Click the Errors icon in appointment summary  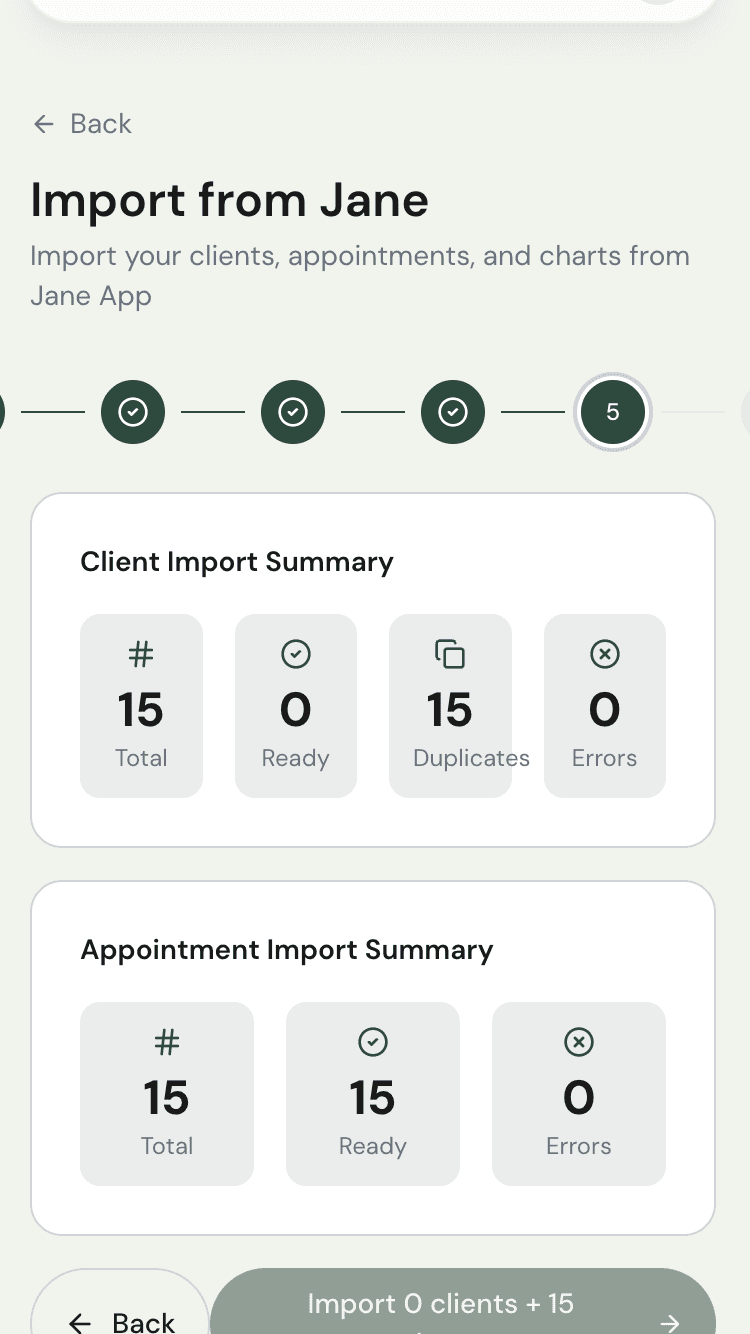coord(578,1042)
